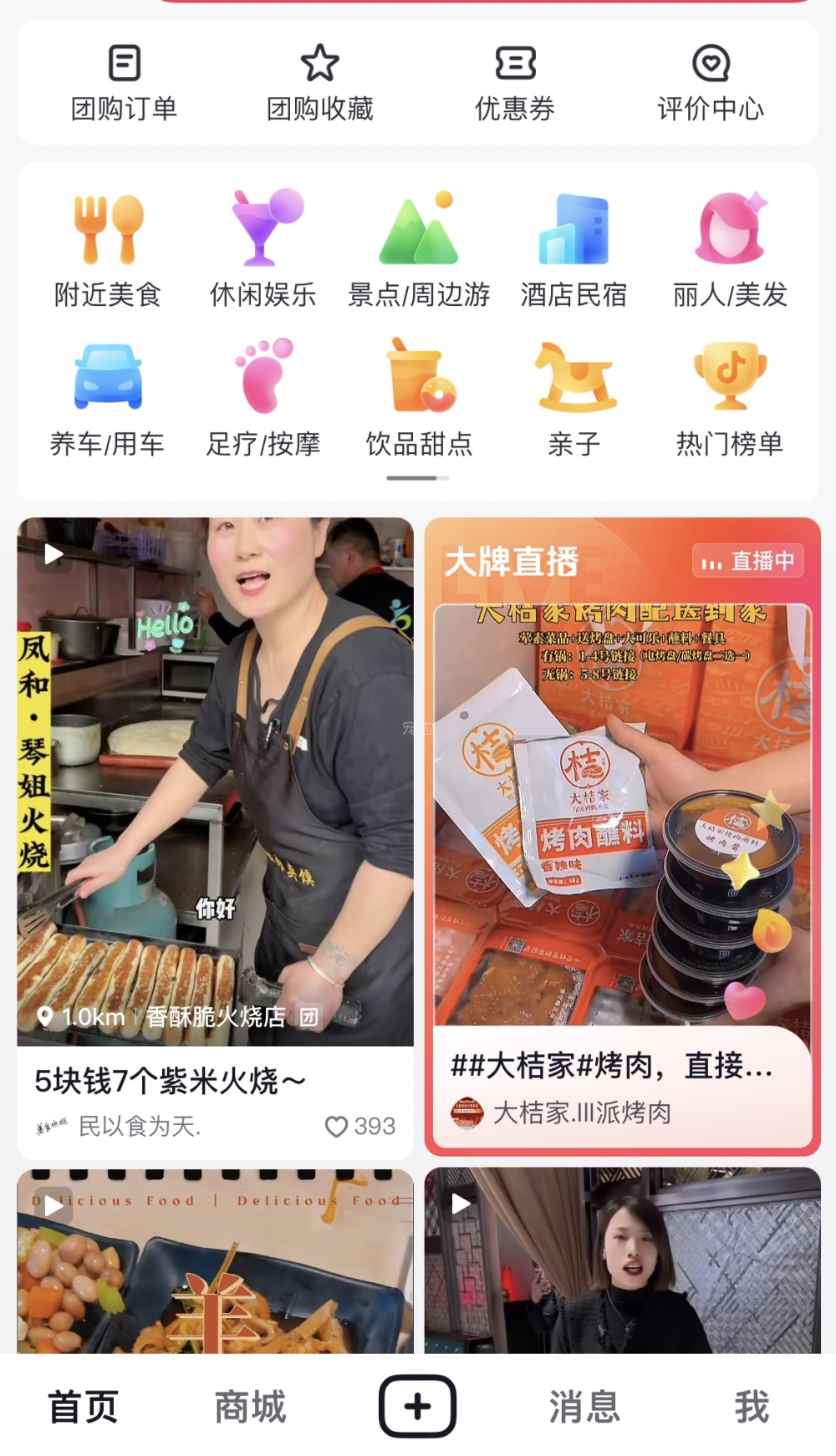Like the 紫米火烧 video post

pyautogui.click(x=337, y=1127)
